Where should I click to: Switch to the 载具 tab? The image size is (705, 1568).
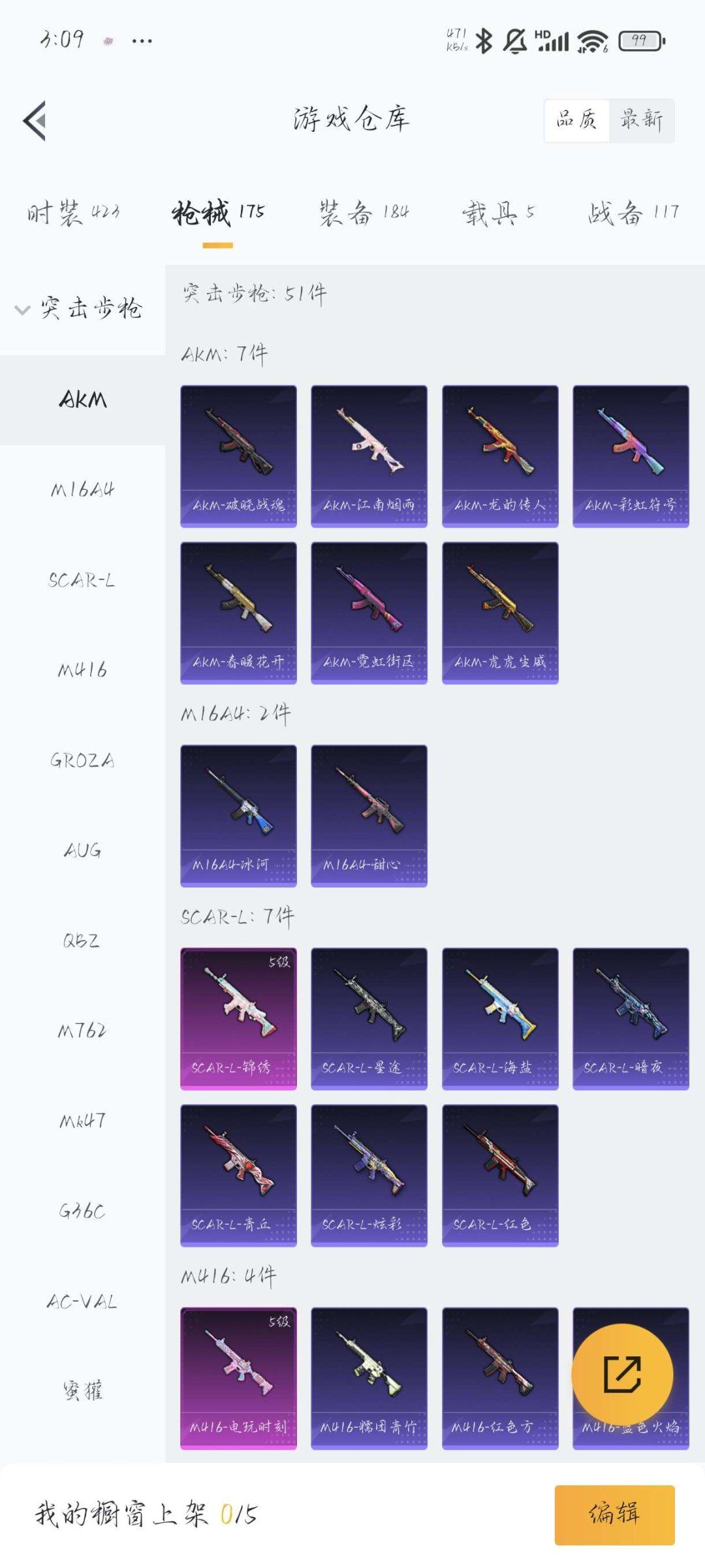(499, 213)
